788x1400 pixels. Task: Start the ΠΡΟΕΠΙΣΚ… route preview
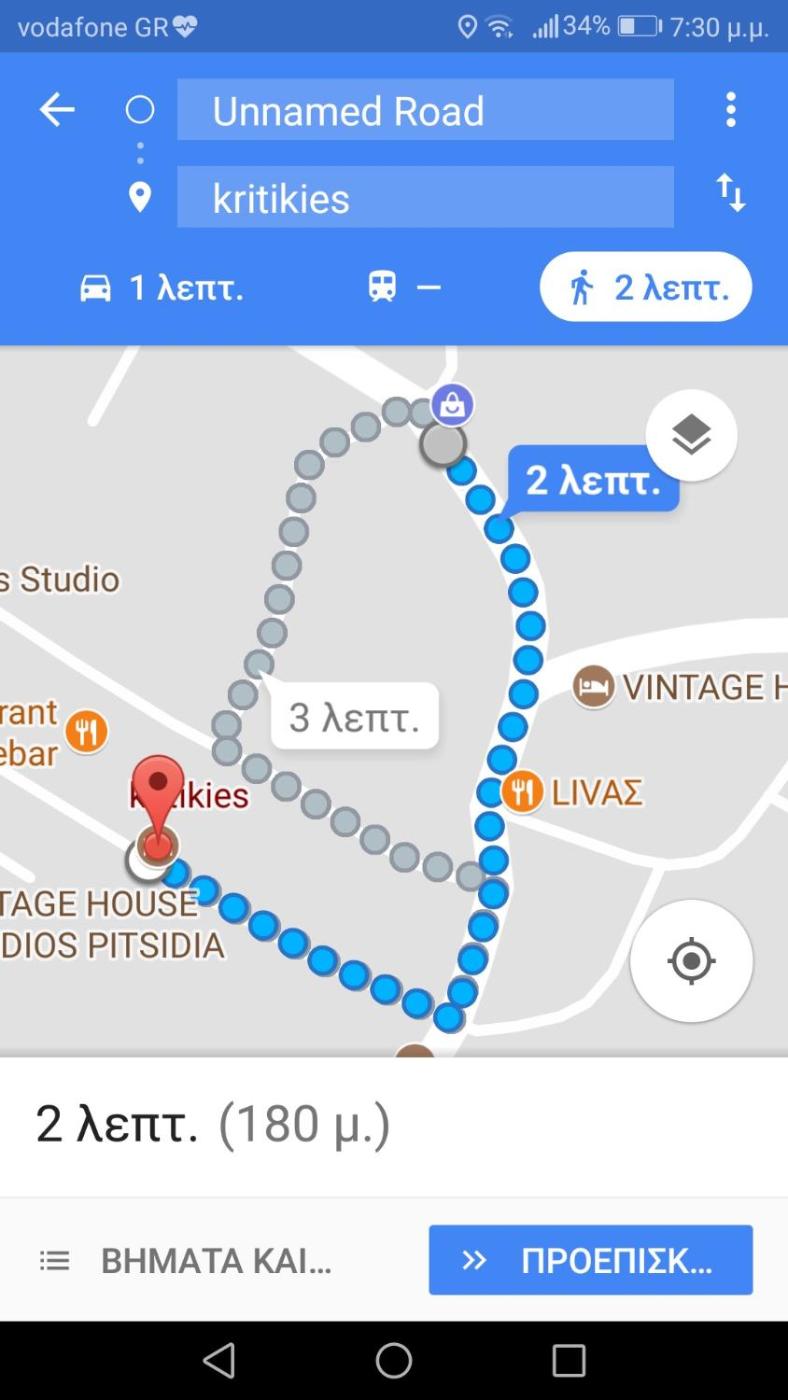pos(590,1261)
